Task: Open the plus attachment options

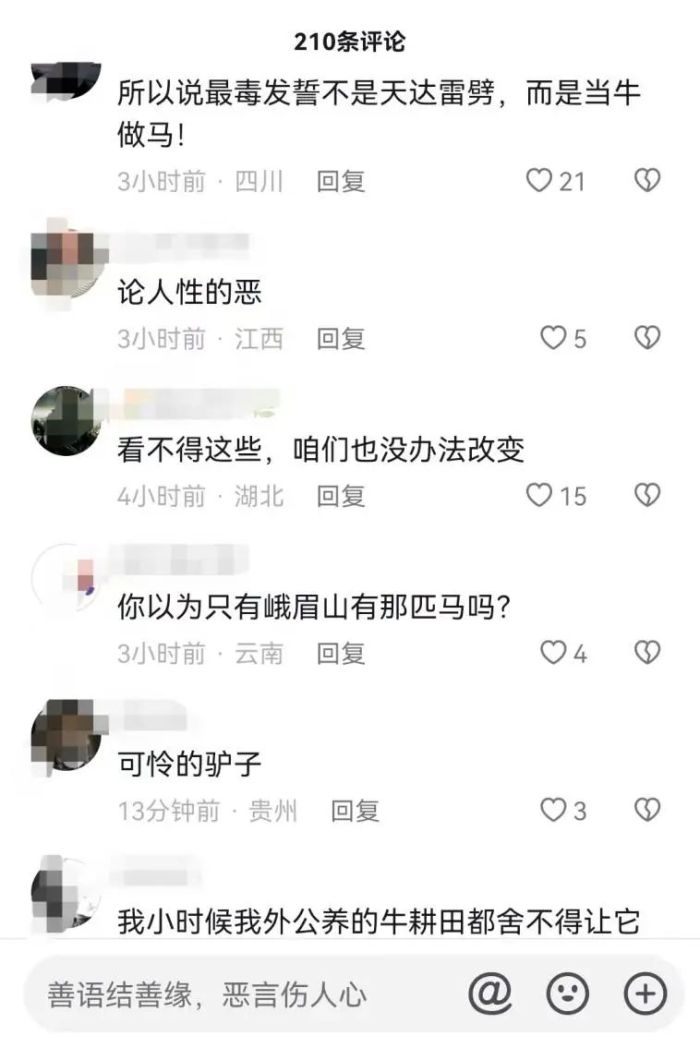Action: (645, 993)
